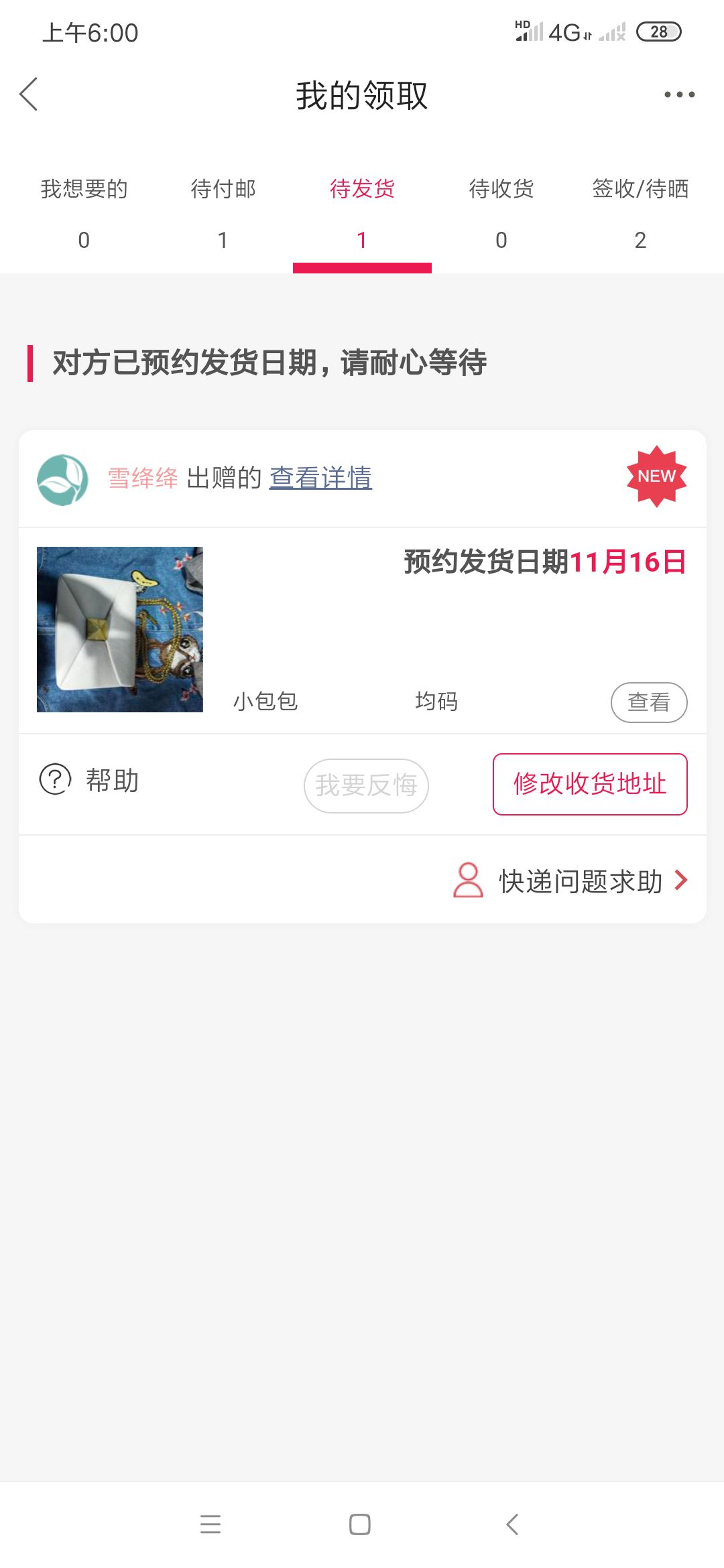Tap the 我要反悔 button
This screenshot has width=724, height=1568.
pyautogui.click(x=366, y=785)
